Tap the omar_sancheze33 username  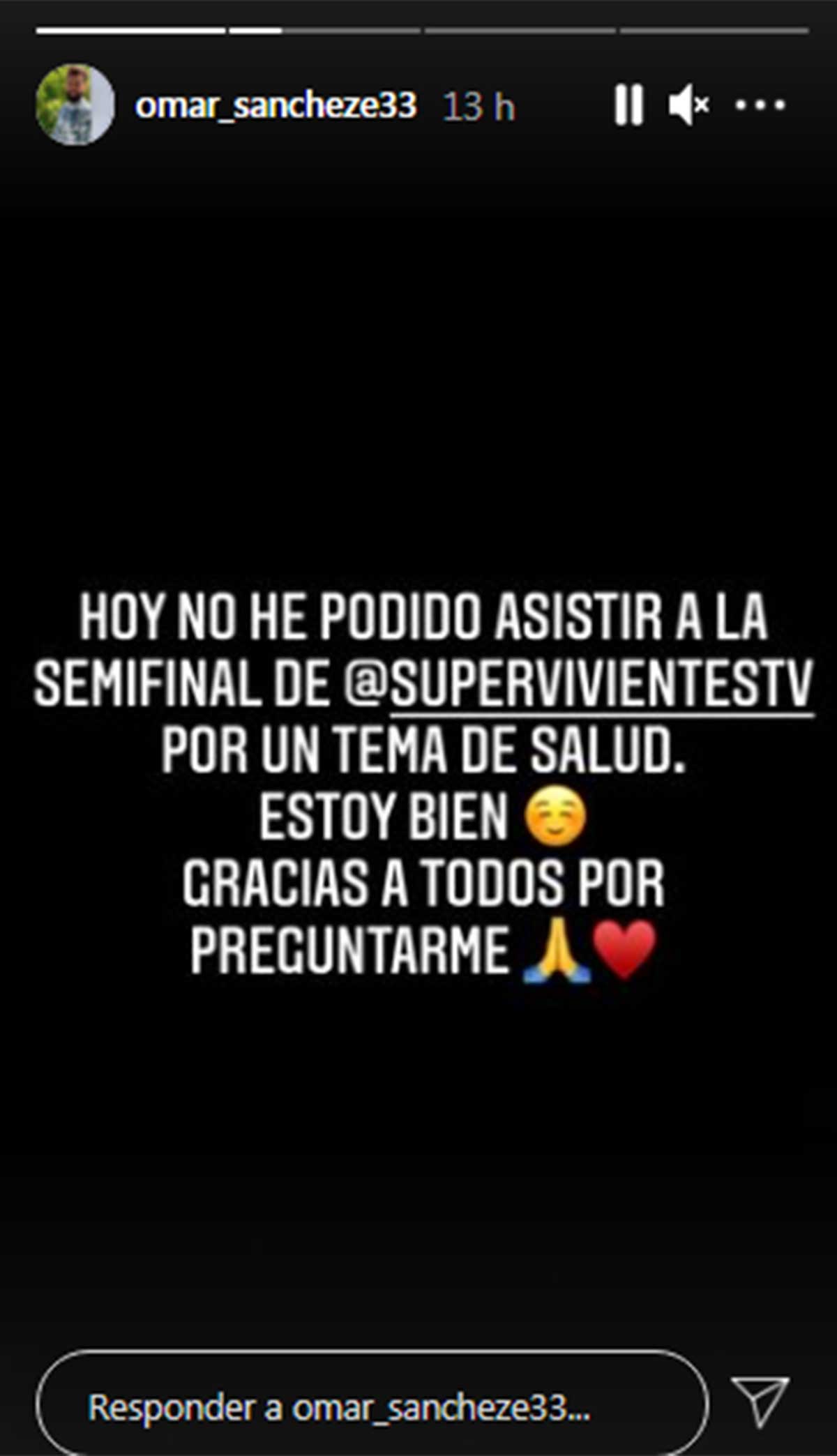pos(276,106)
